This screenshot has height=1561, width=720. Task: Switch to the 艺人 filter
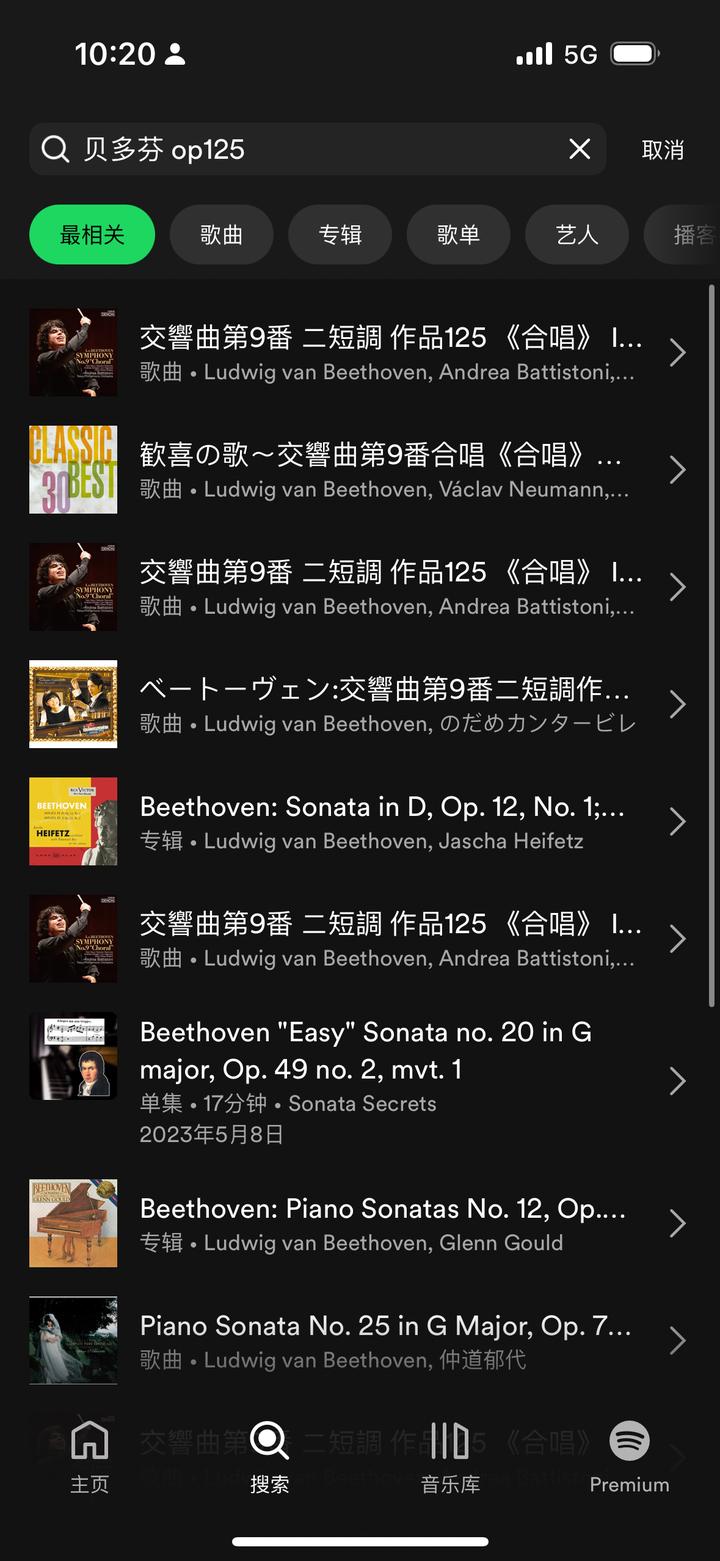[x=577, y=235]
